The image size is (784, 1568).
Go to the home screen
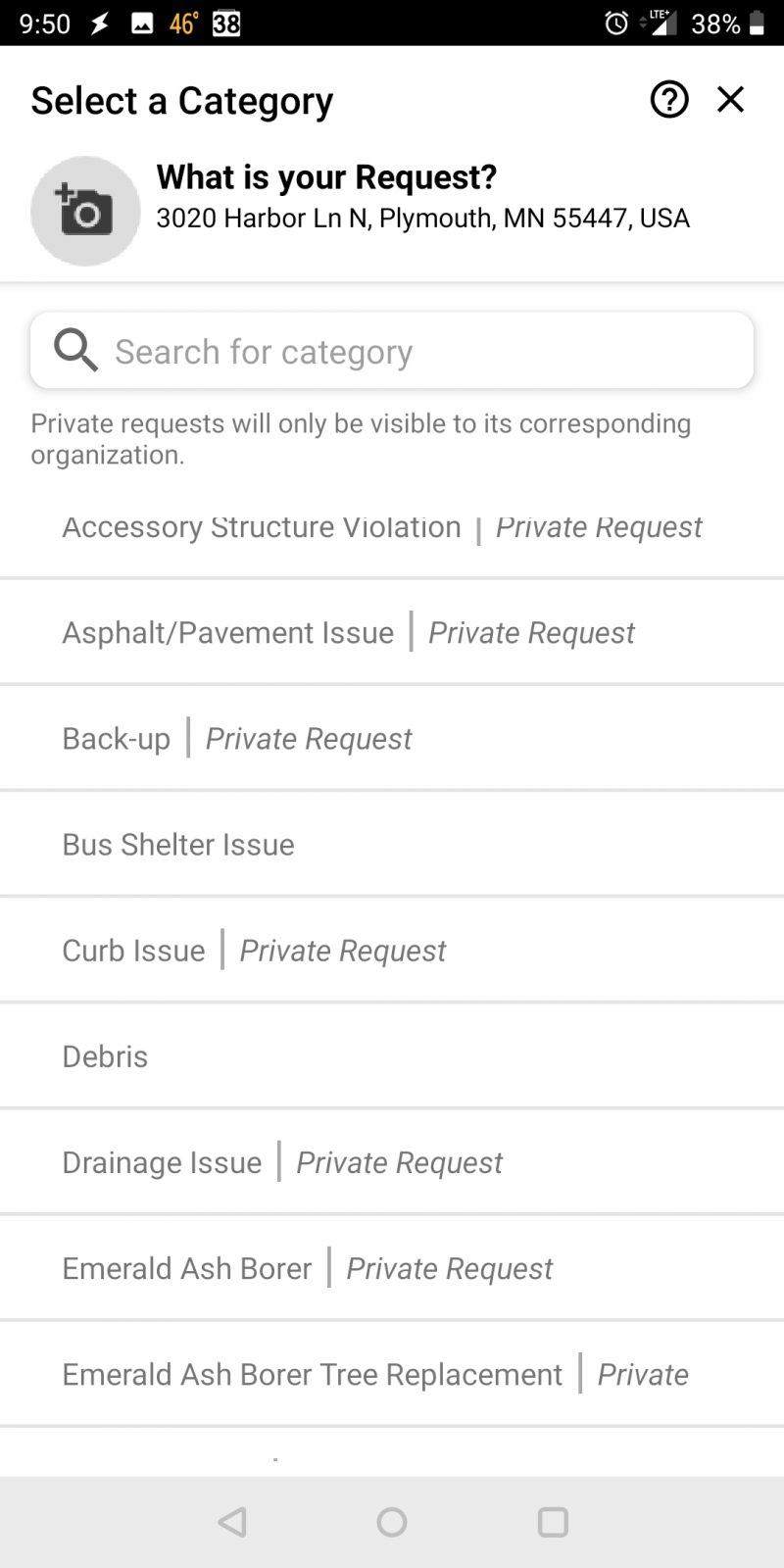coord(392,1522)
